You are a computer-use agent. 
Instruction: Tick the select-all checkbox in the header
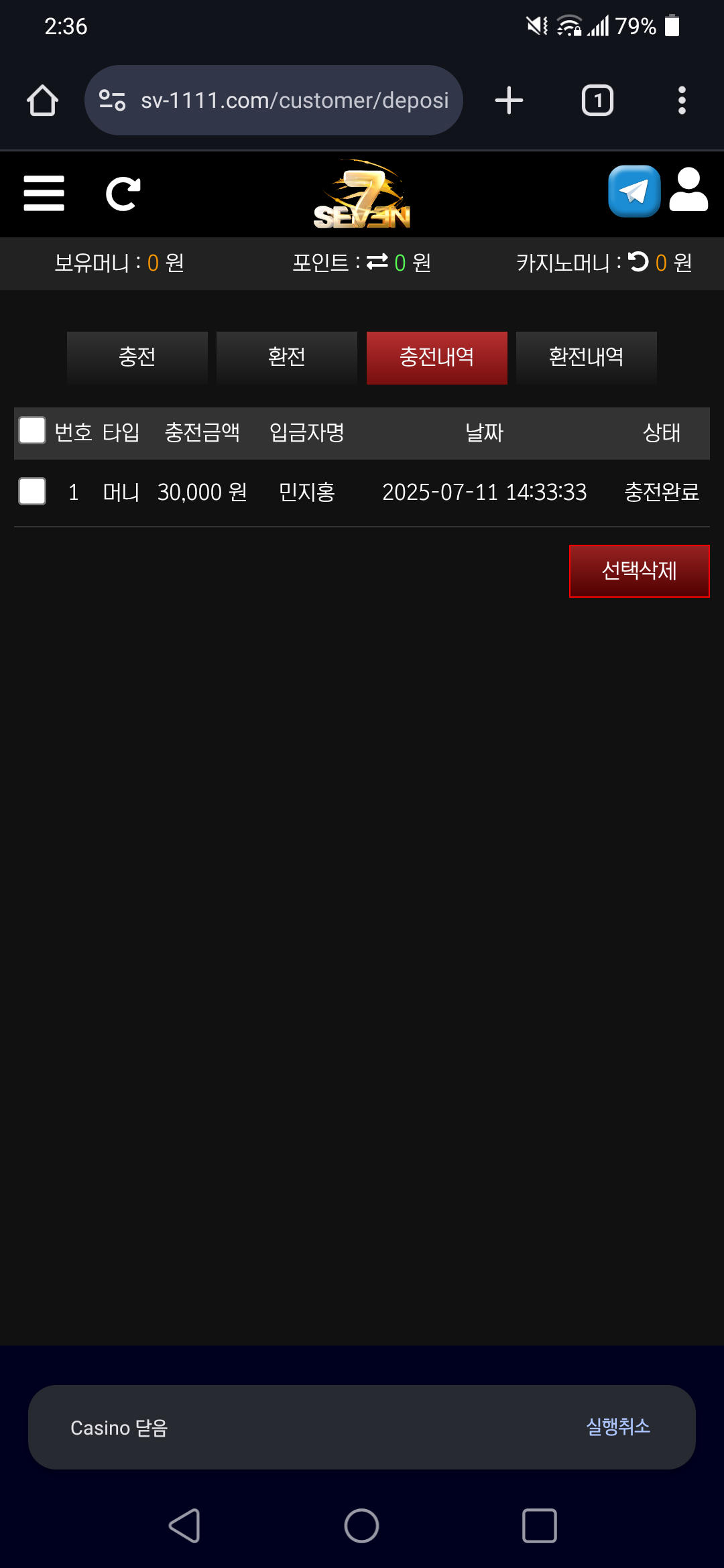[x=32, y=431]
